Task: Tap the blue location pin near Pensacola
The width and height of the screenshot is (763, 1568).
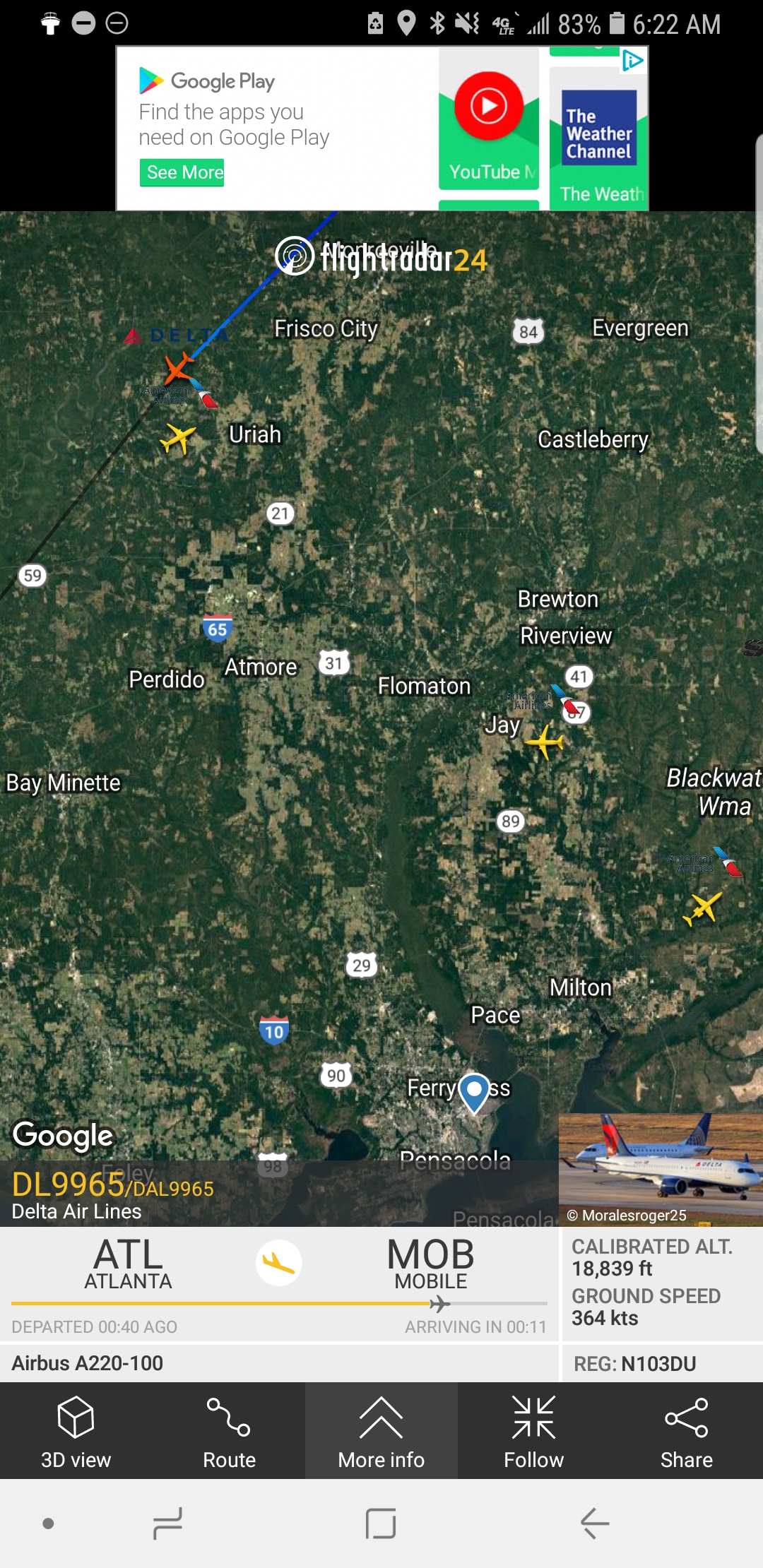Action: pyautogui.click(x=474, y=1091)
